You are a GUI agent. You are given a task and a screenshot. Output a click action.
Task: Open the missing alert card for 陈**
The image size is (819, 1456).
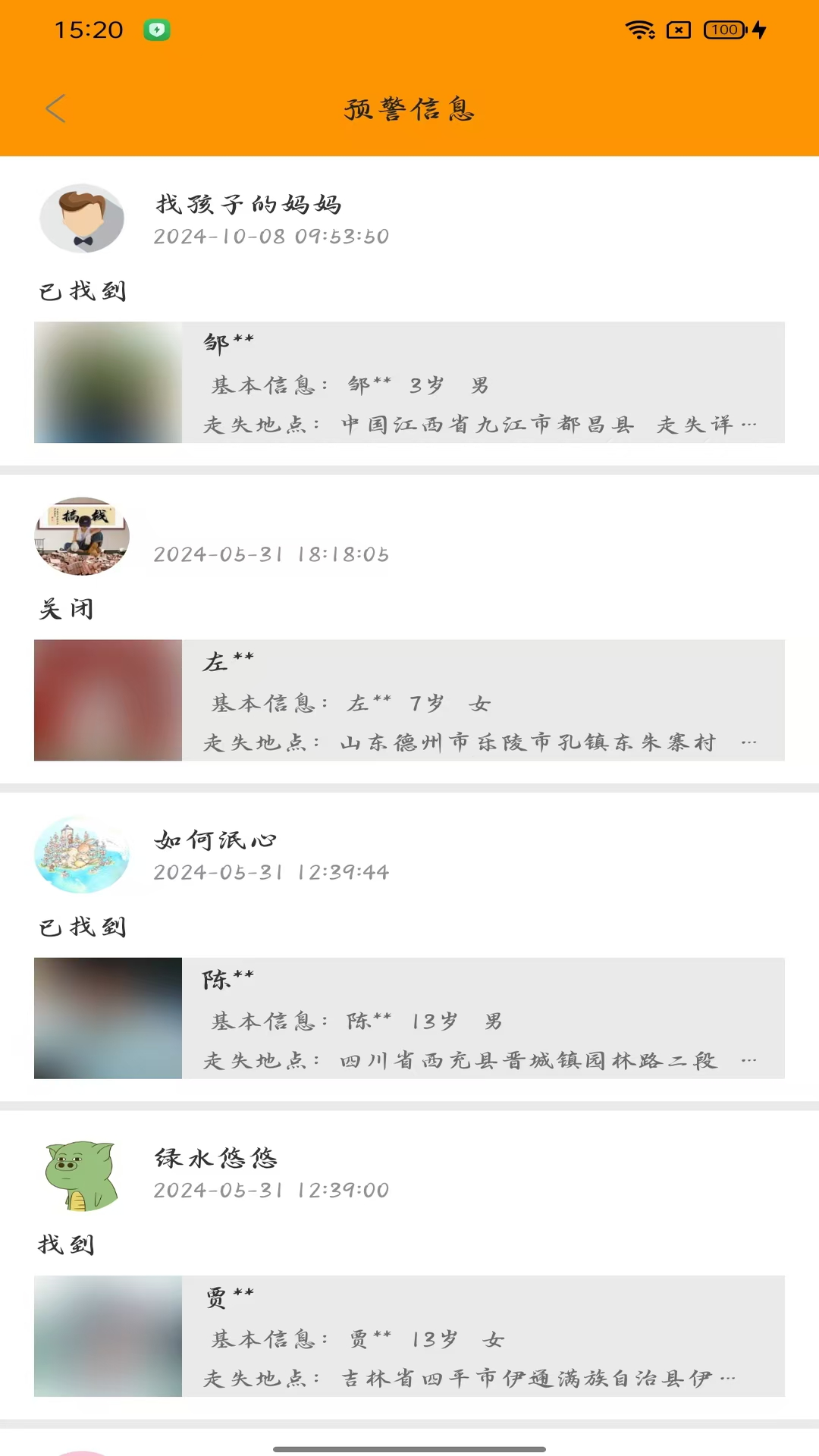409,1018
